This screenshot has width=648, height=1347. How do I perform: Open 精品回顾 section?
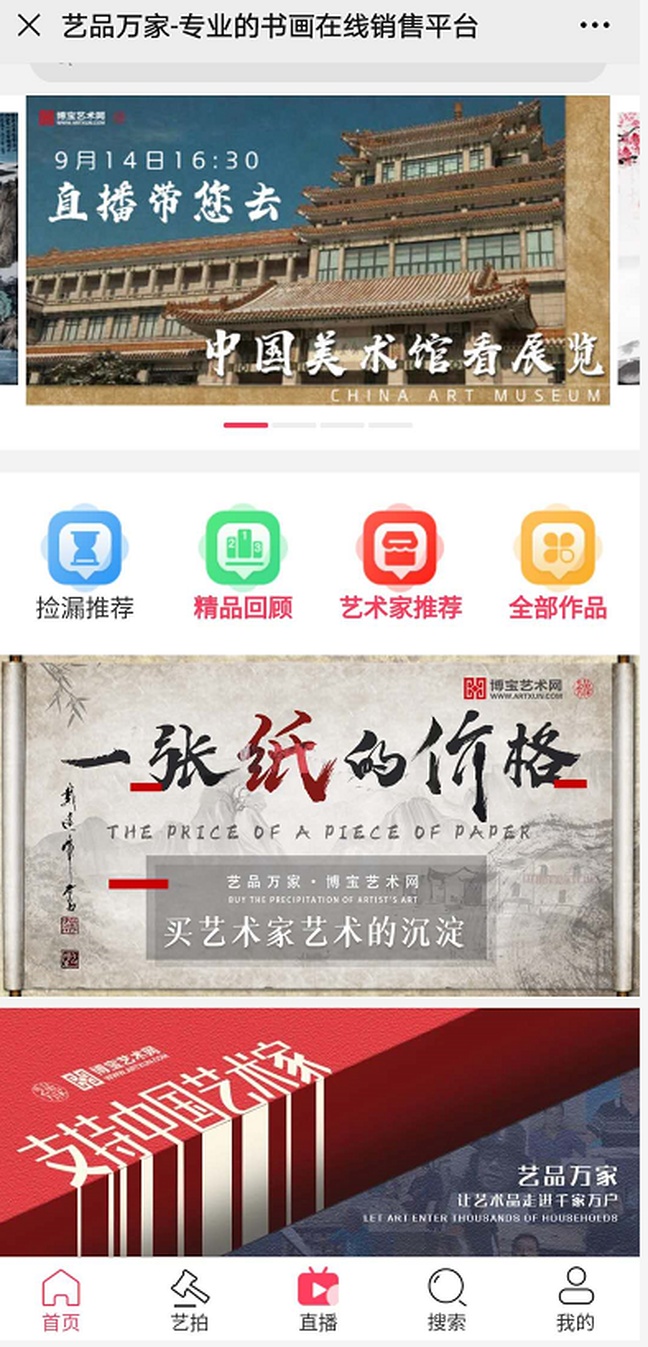tap(243, 563)
